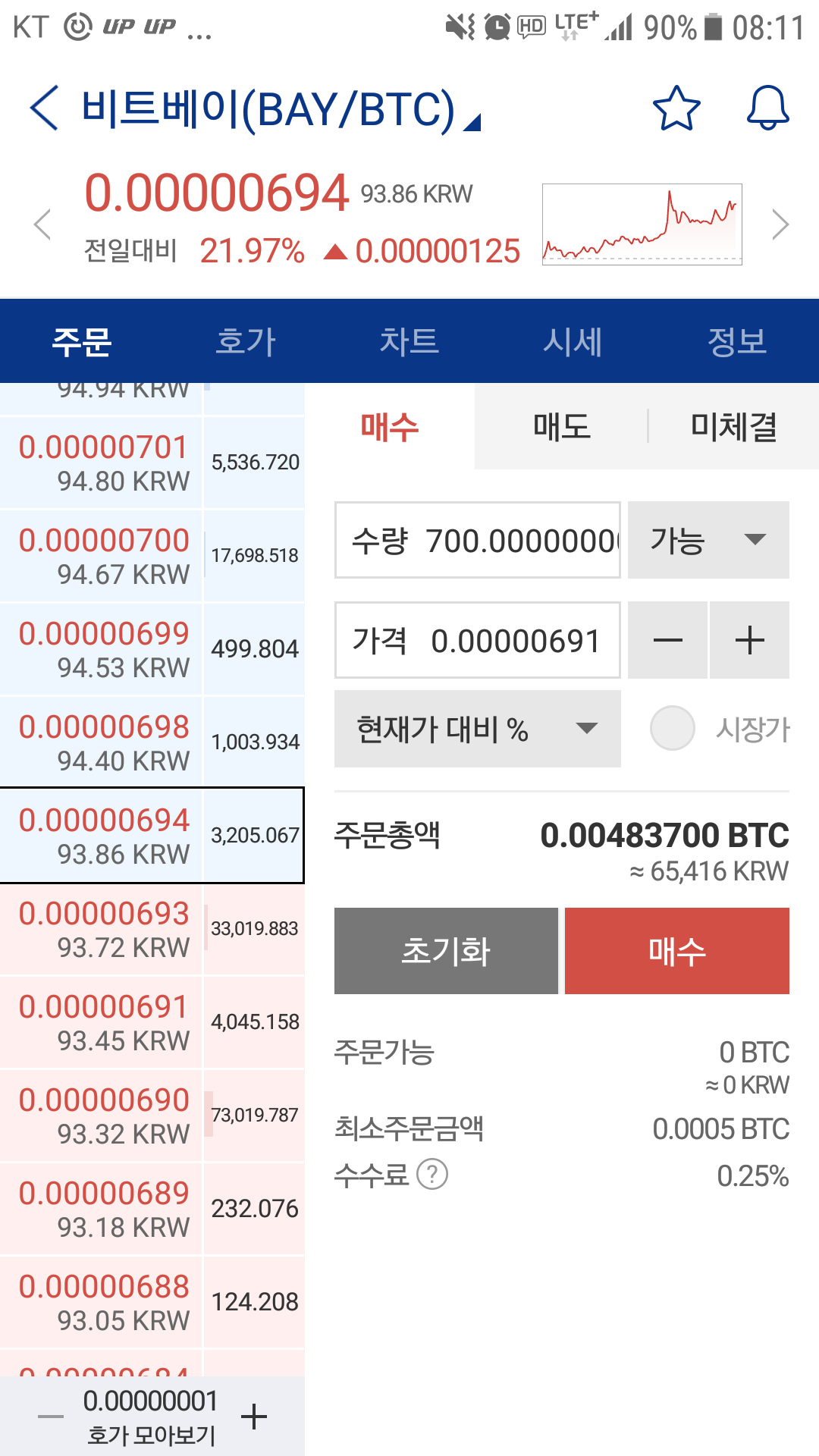The height and width of the screenshot is (1456, 819).
Task: Tap plus to increase the order price
Action: click(x=749, y=641)
